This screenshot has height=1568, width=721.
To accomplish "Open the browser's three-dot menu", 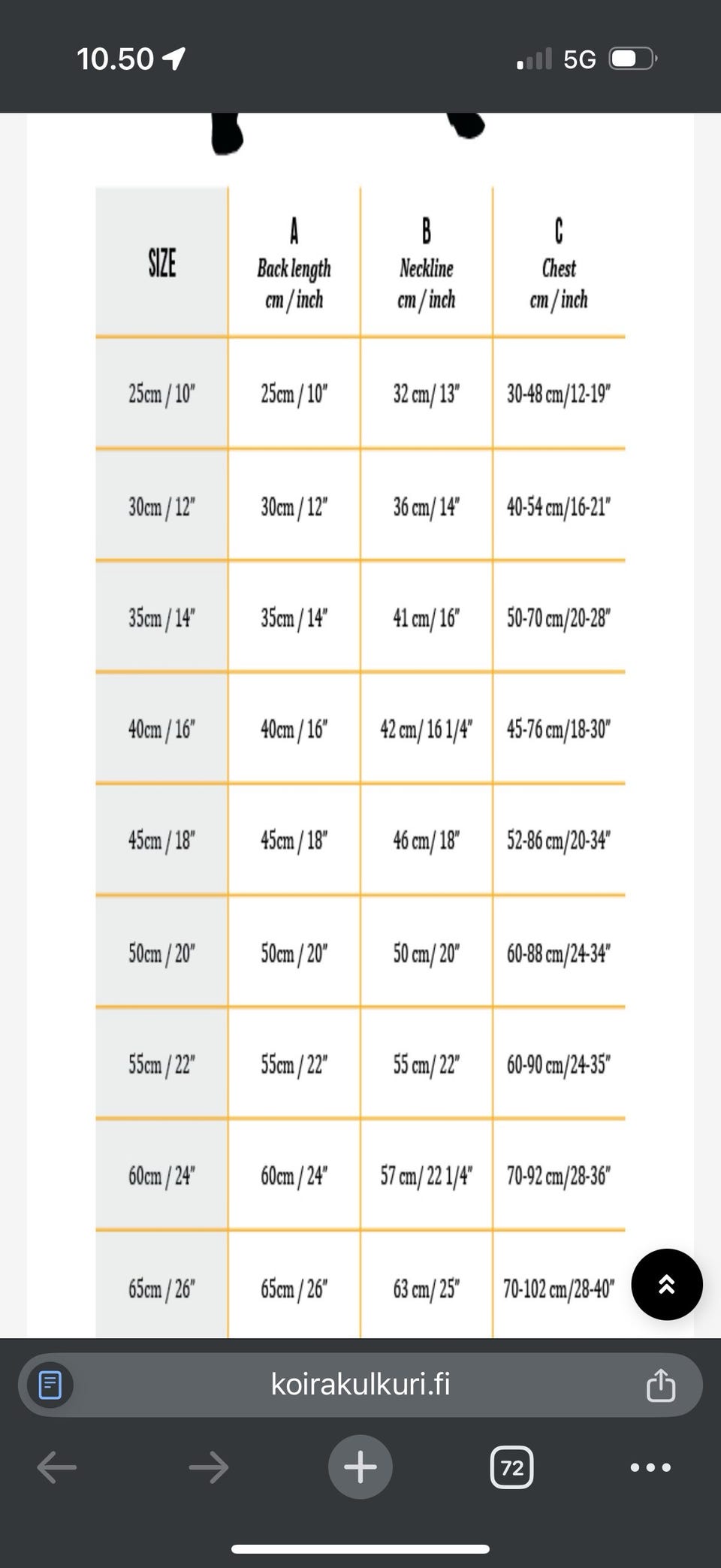I will pos(650,1467).
